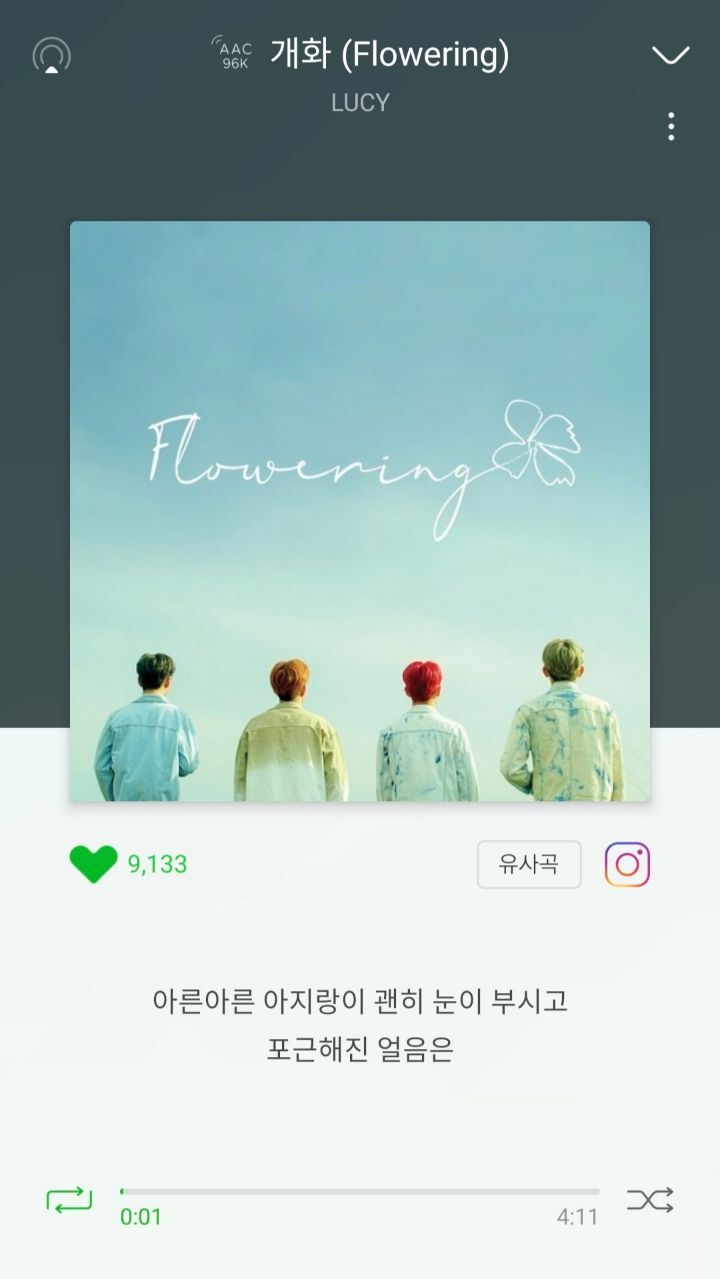The height and width of the screenshot is (1279, 720).
Task: Toggle shuffle playback
Action: click(x=650, y=1199)
